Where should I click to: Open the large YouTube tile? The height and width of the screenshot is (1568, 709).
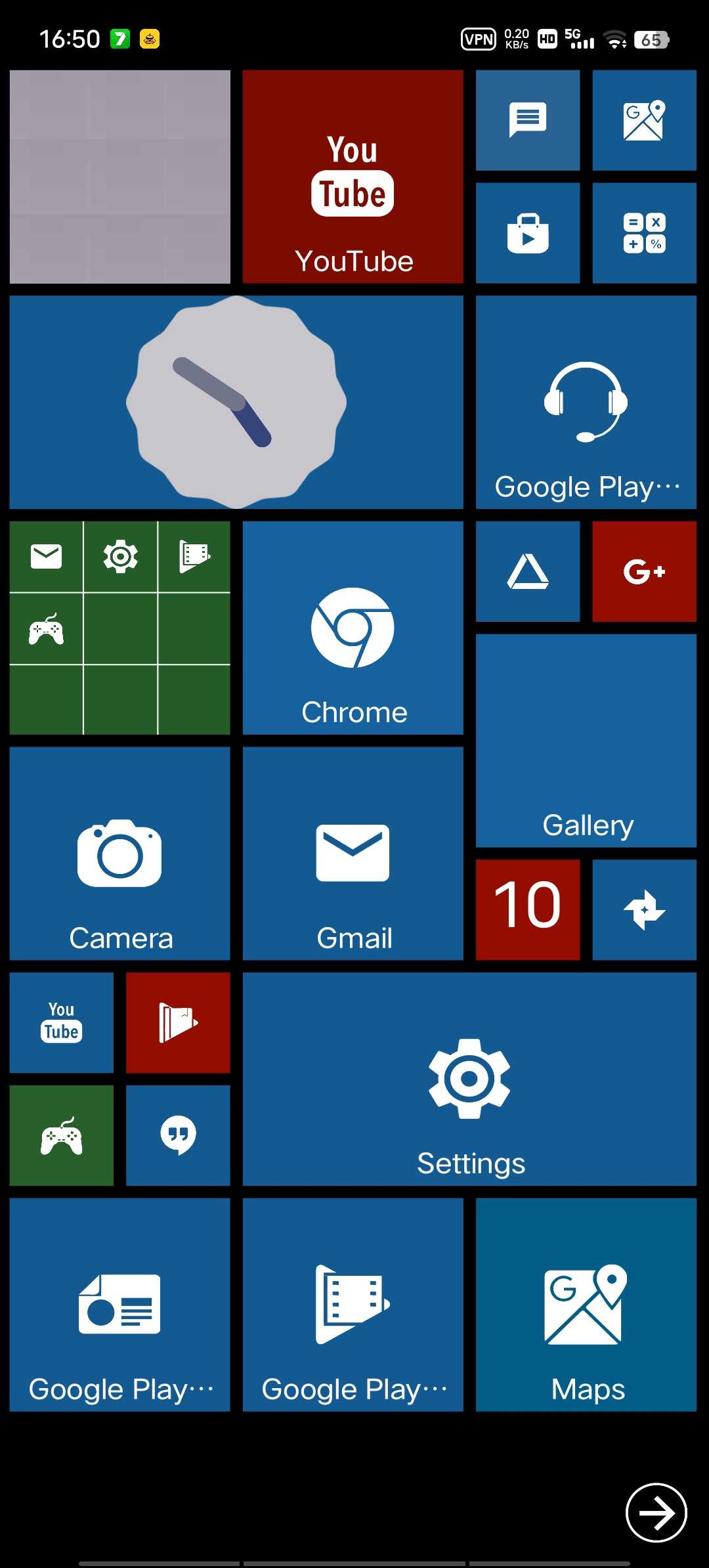pyautogui.click(x=353, y=177)
